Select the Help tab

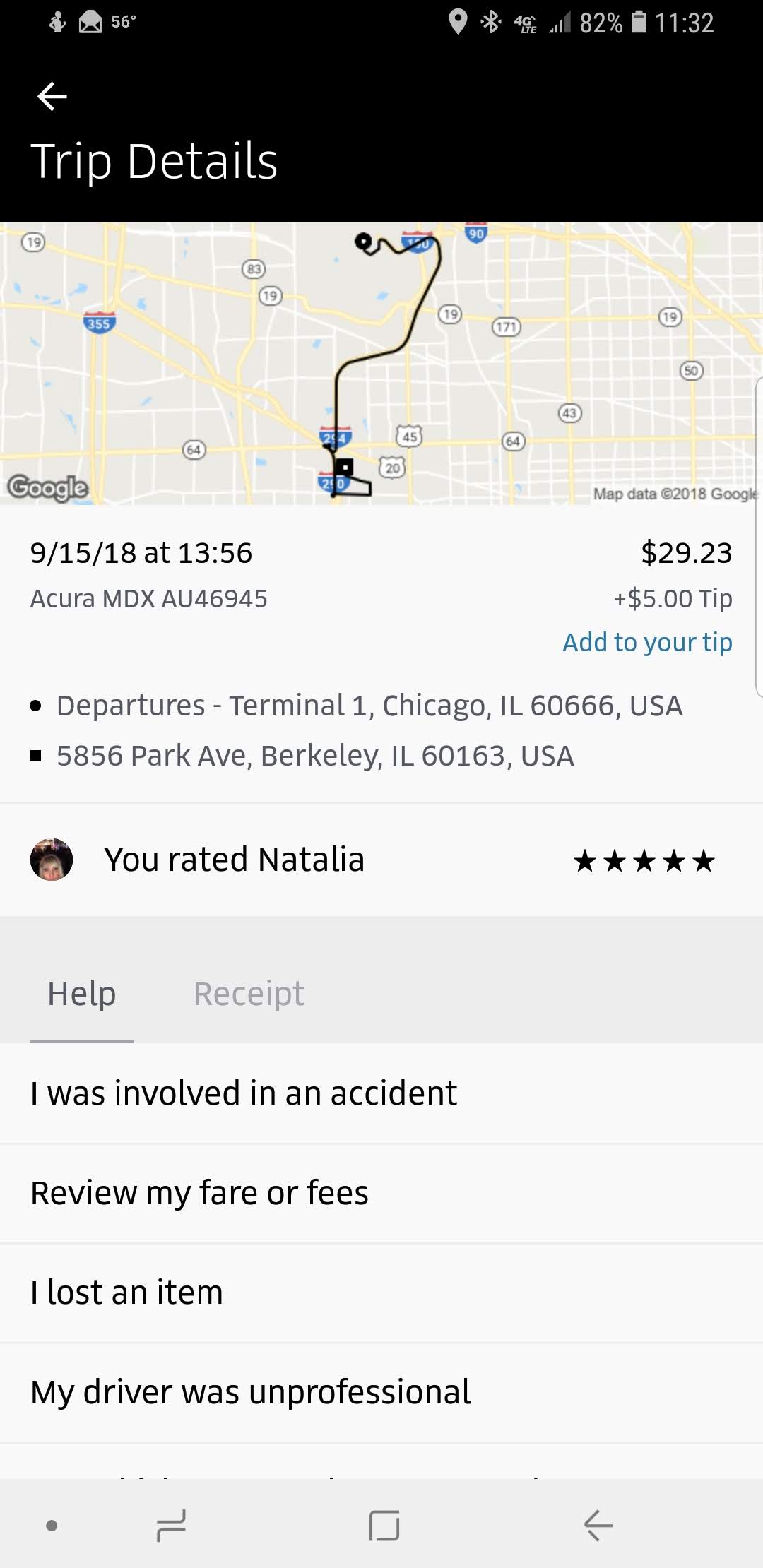81,994
